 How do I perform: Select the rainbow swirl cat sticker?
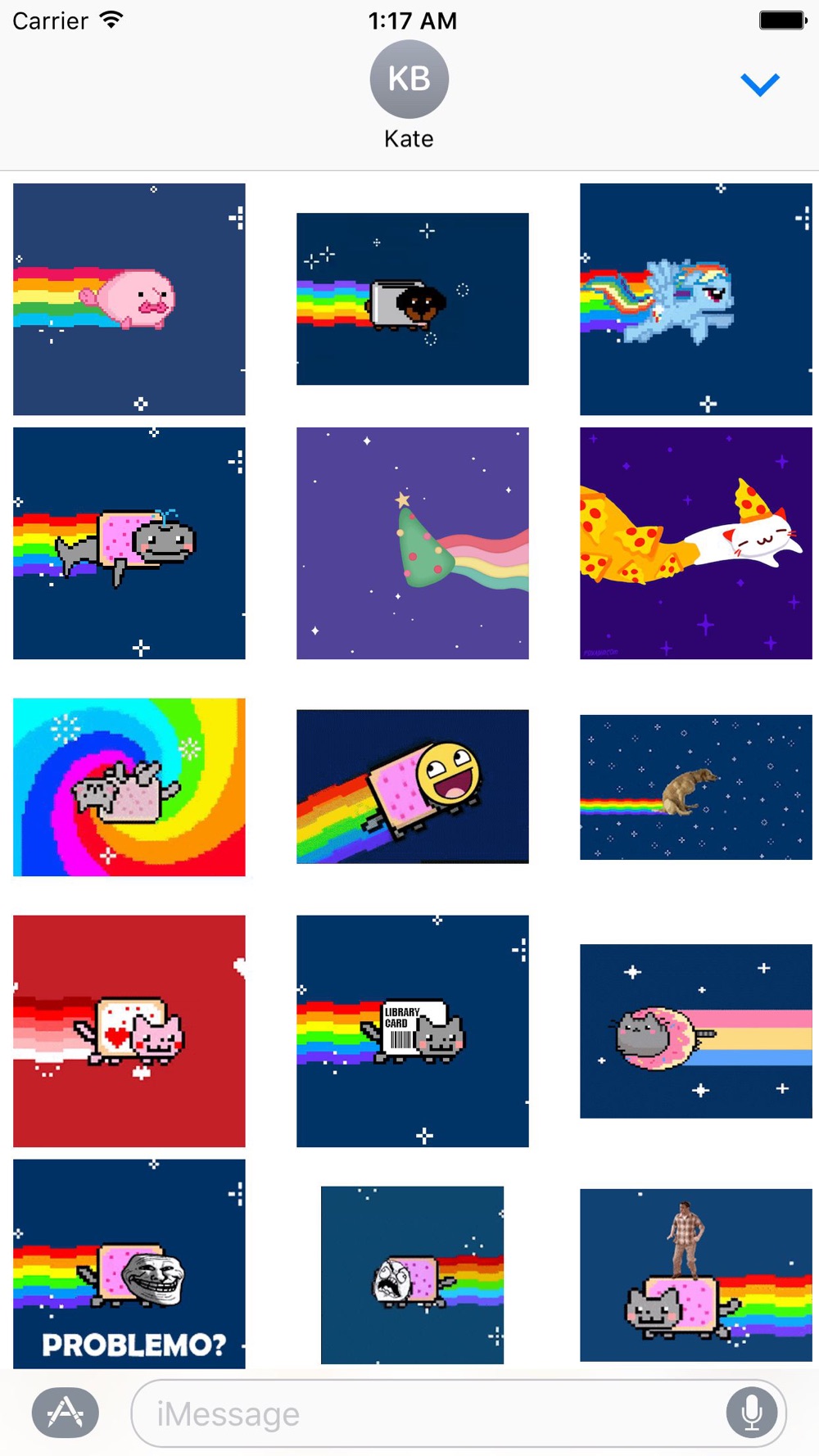tap(129, 787)
